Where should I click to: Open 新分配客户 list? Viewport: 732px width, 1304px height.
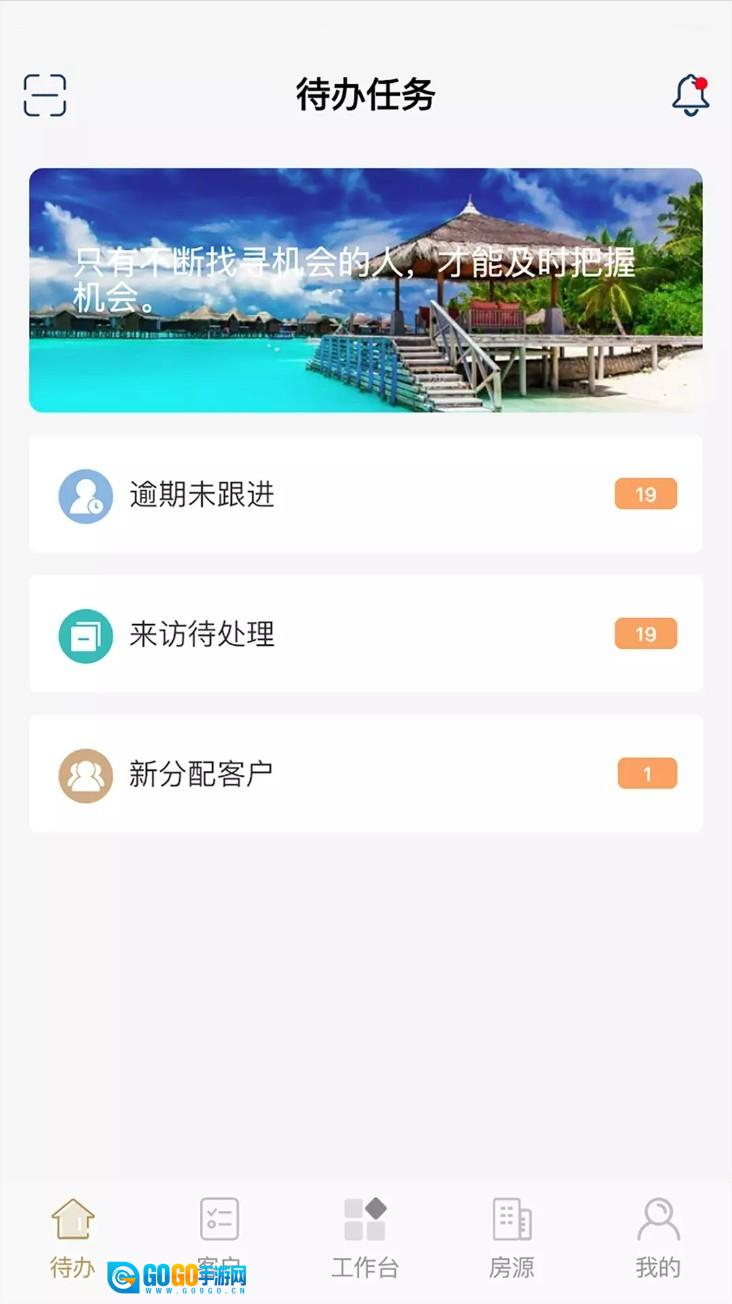(365, 773)
